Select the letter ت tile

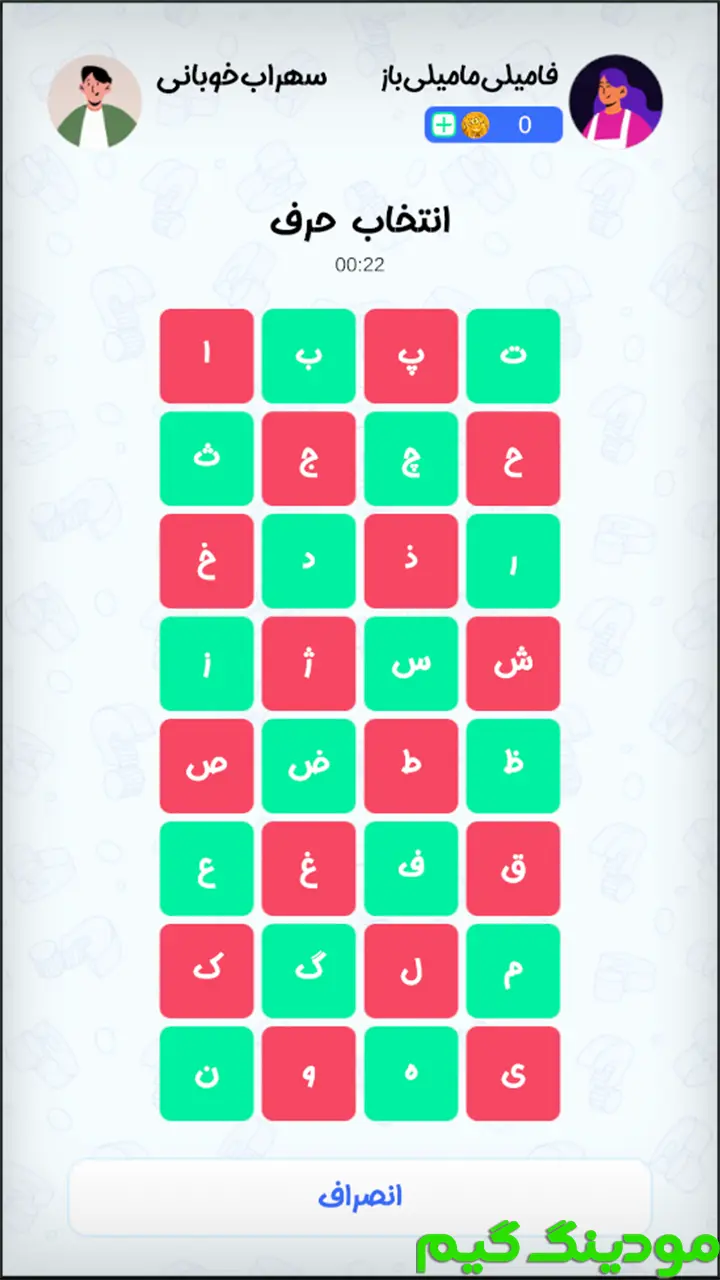(x=513, y=356)
